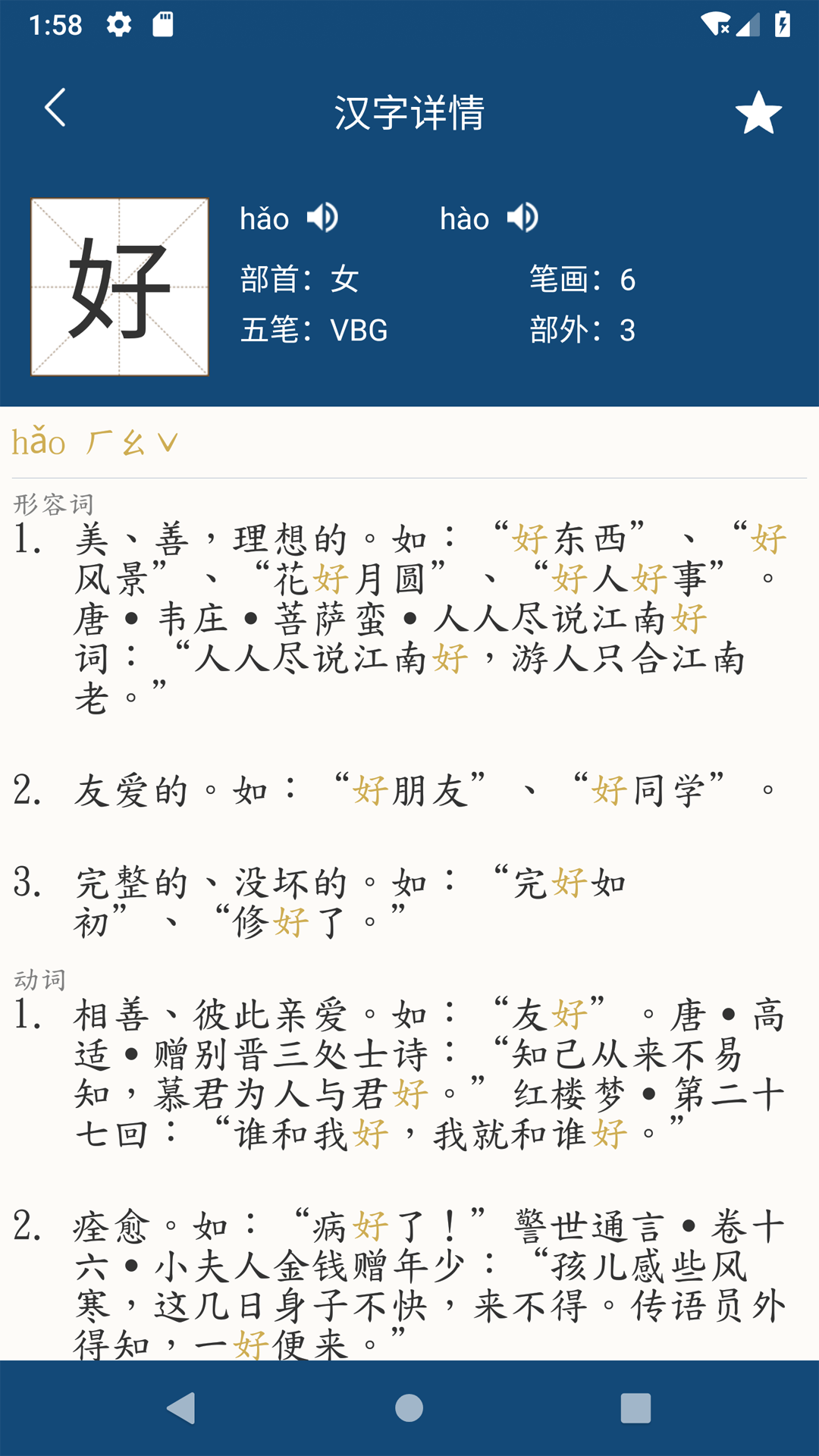Tap the character card showing 好
This screenshot has width=819, height=1456.
[x=120, y=284]
